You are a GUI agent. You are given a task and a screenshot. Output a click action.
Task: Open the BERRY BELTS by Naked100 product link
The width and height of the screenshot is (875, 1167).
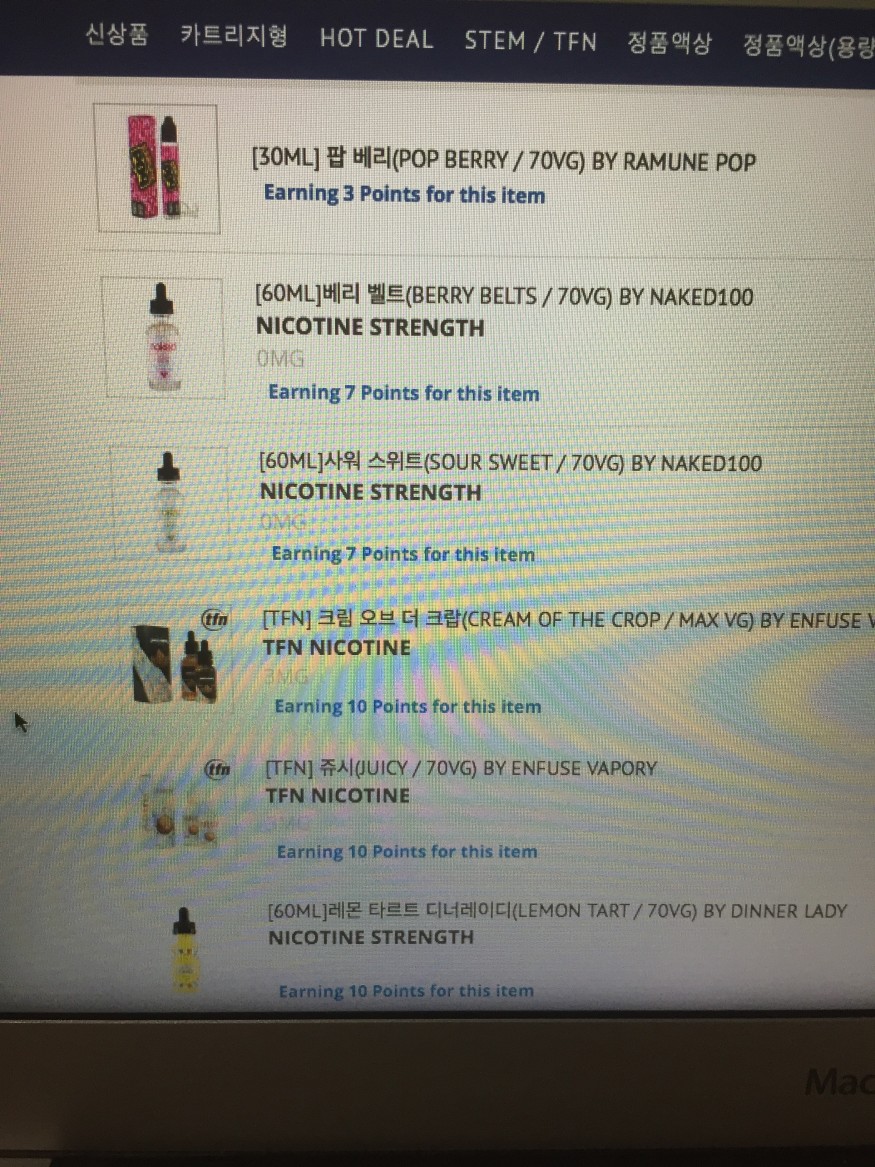[504, 296]
